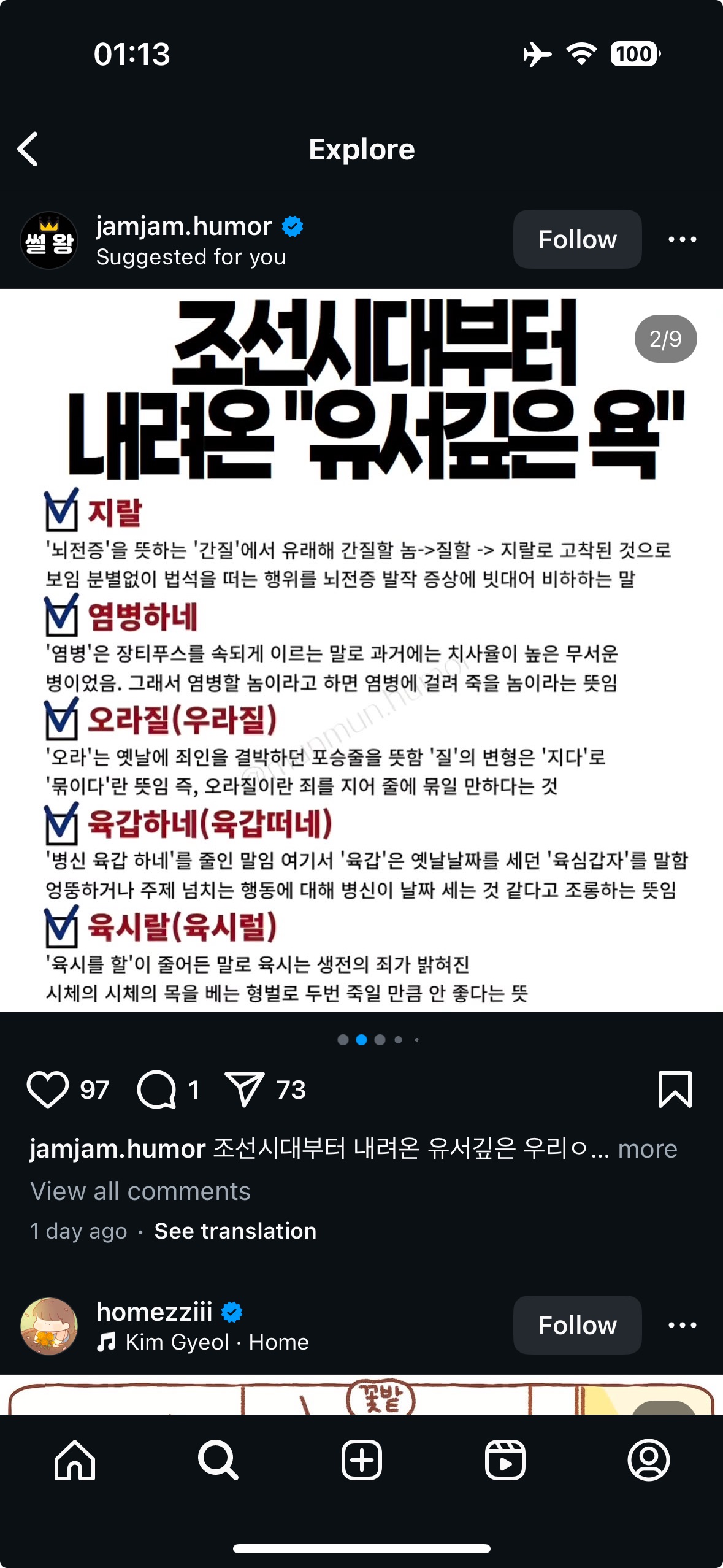723x1568 pixels.
Task: Switch to the Search tab
Action: point(218,1460)
